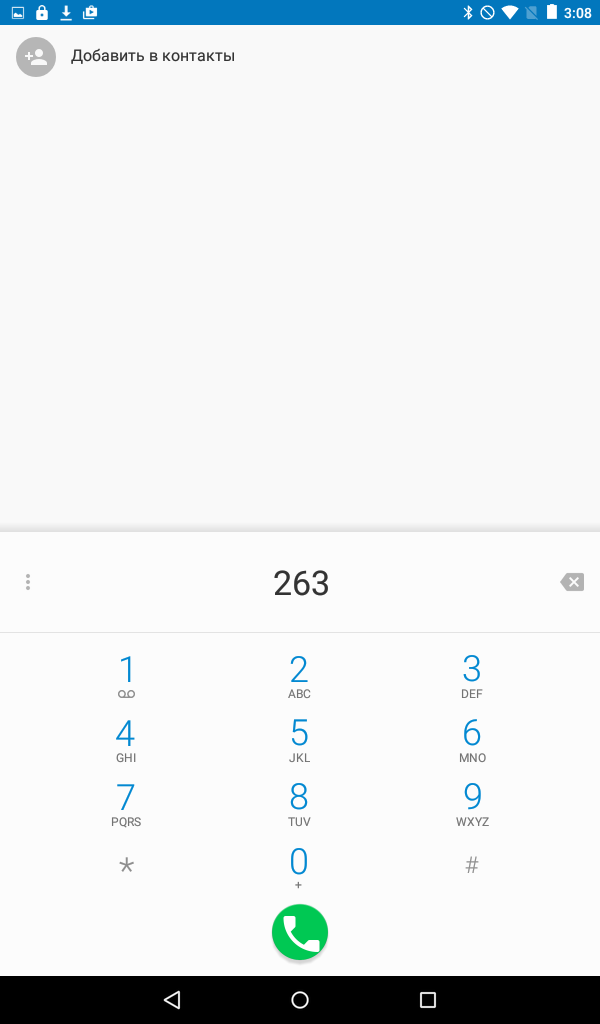
Task: Tap the 6 MNO key
Action: [x=472, y=740]
